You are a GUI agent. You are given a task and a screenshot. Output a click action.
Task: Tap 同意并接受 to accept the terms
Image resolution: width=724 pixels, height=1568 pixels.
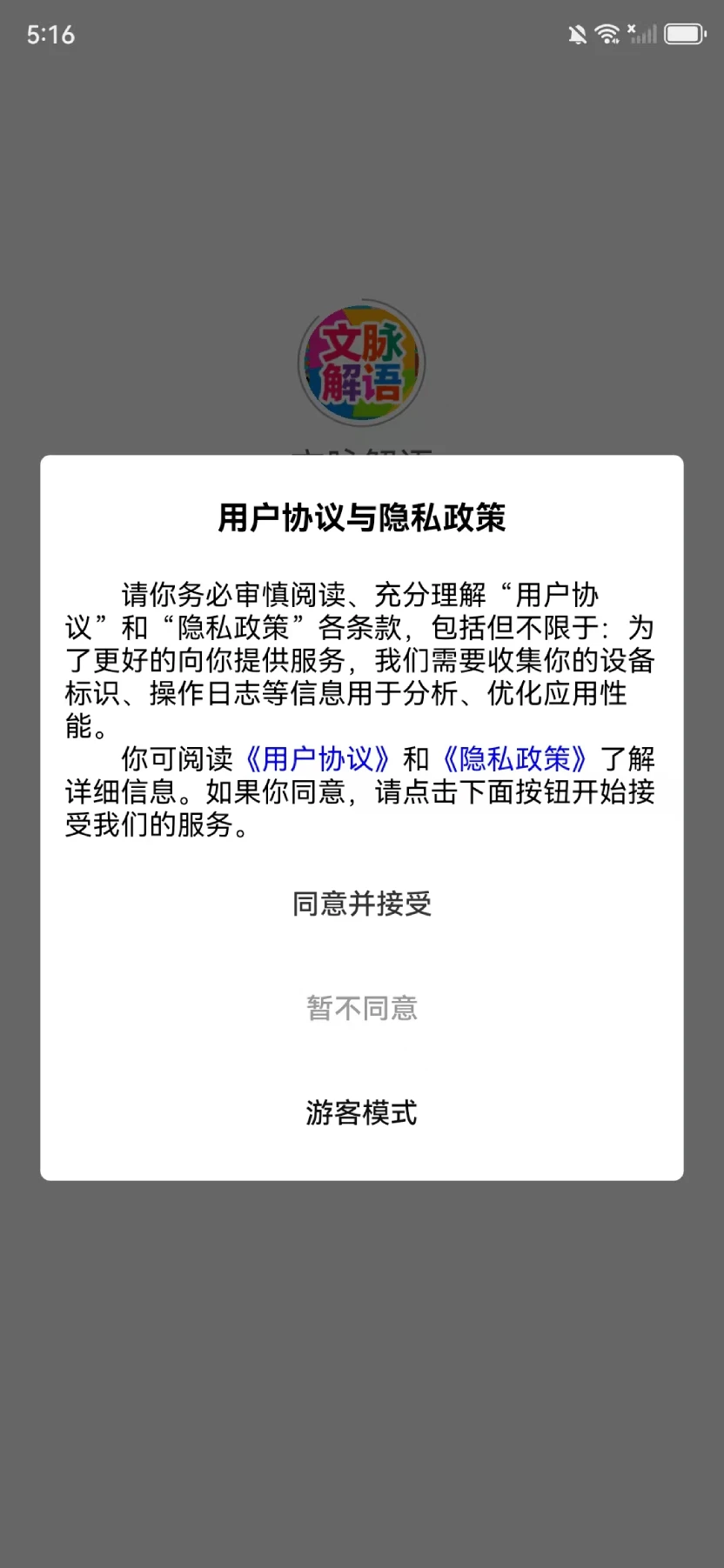click(x=362, y=904)
